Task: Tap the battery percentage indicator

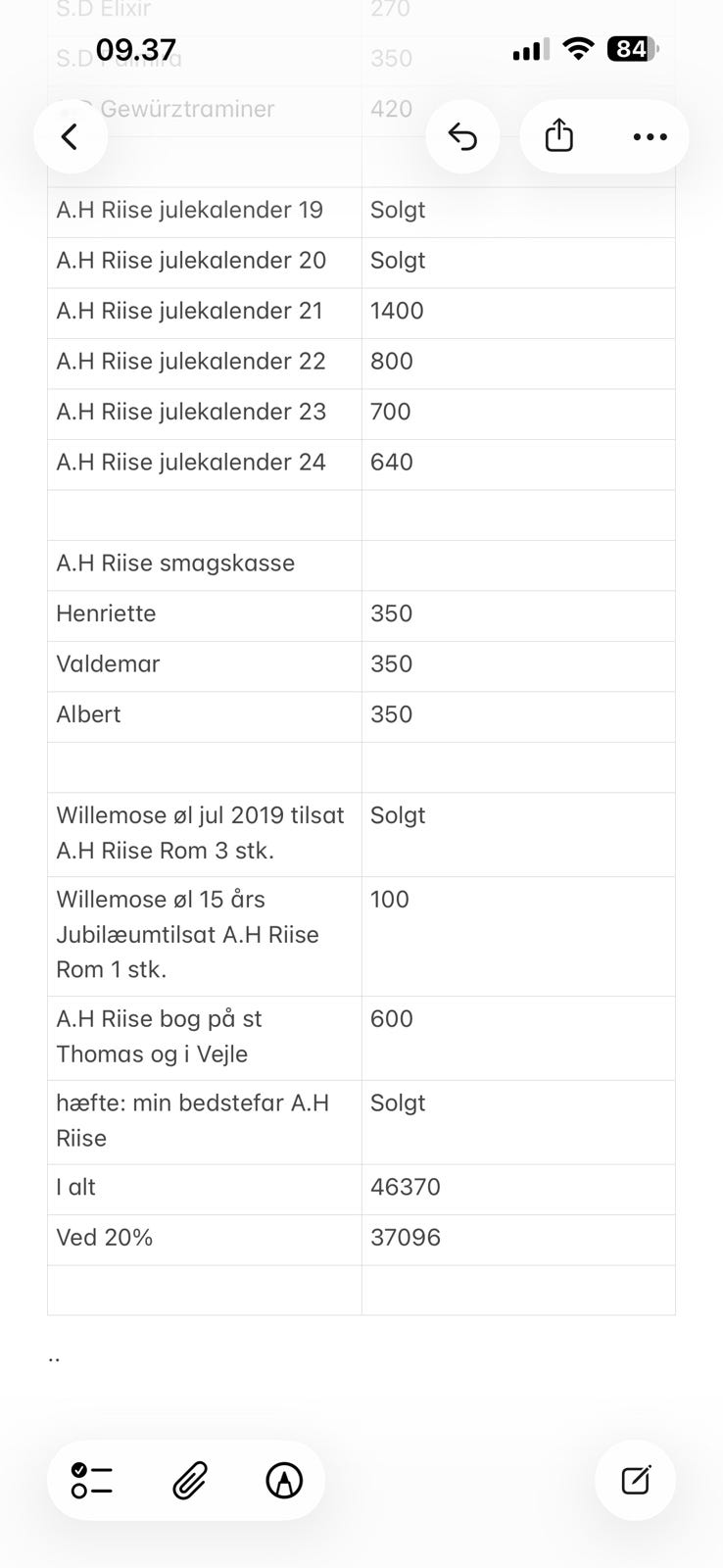Action: [632, 48]
